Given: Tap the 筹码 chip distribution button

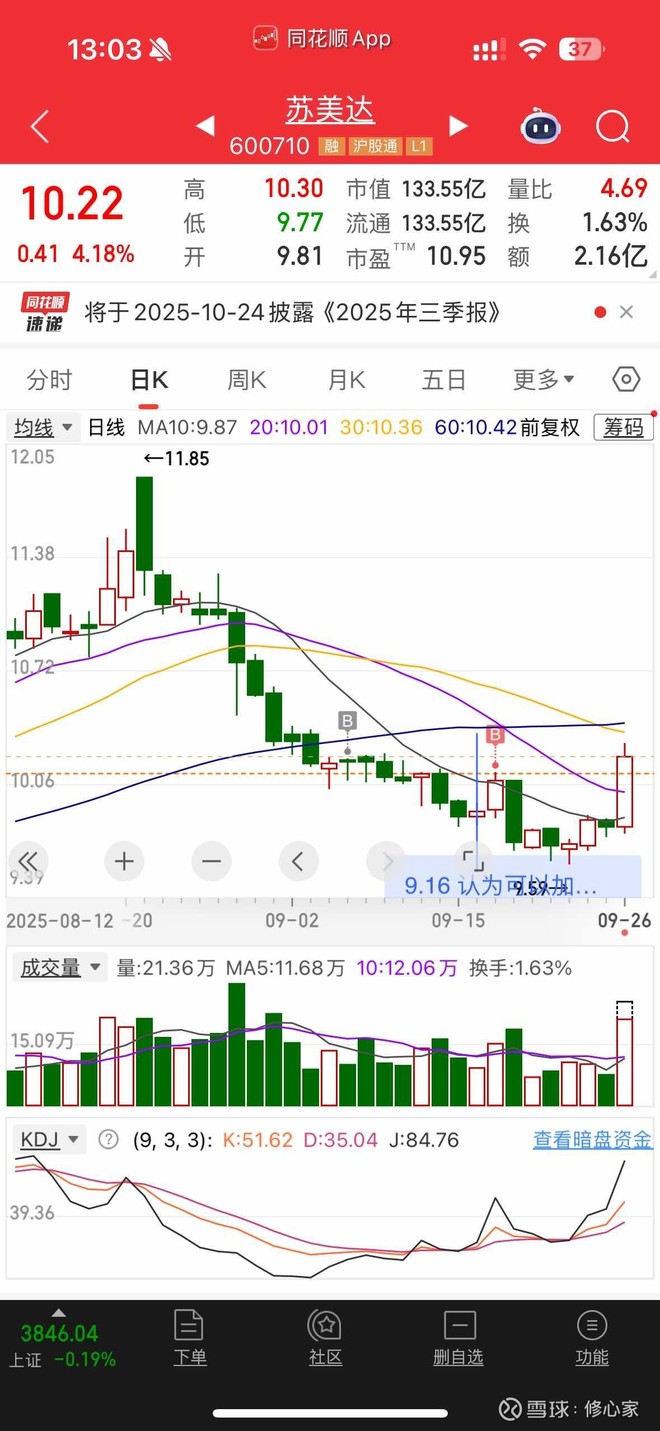Looking at the screenshot, I should tap(622, 428).
